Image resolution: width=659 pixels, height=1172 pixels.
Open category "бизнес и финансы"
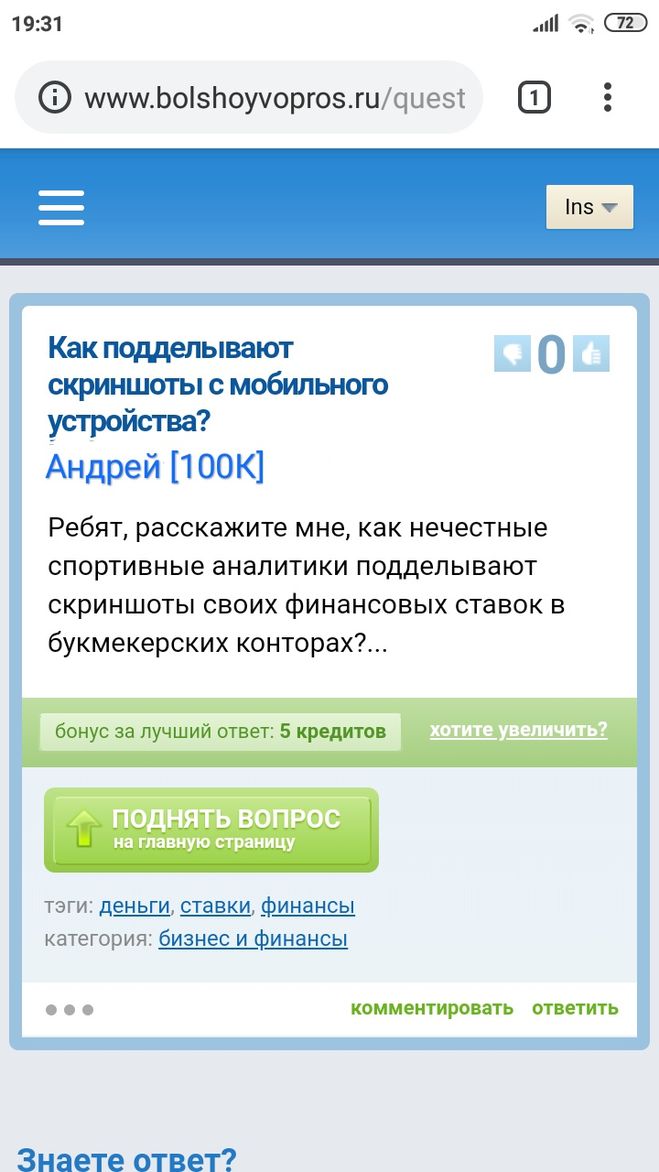[x=253, y=938]
